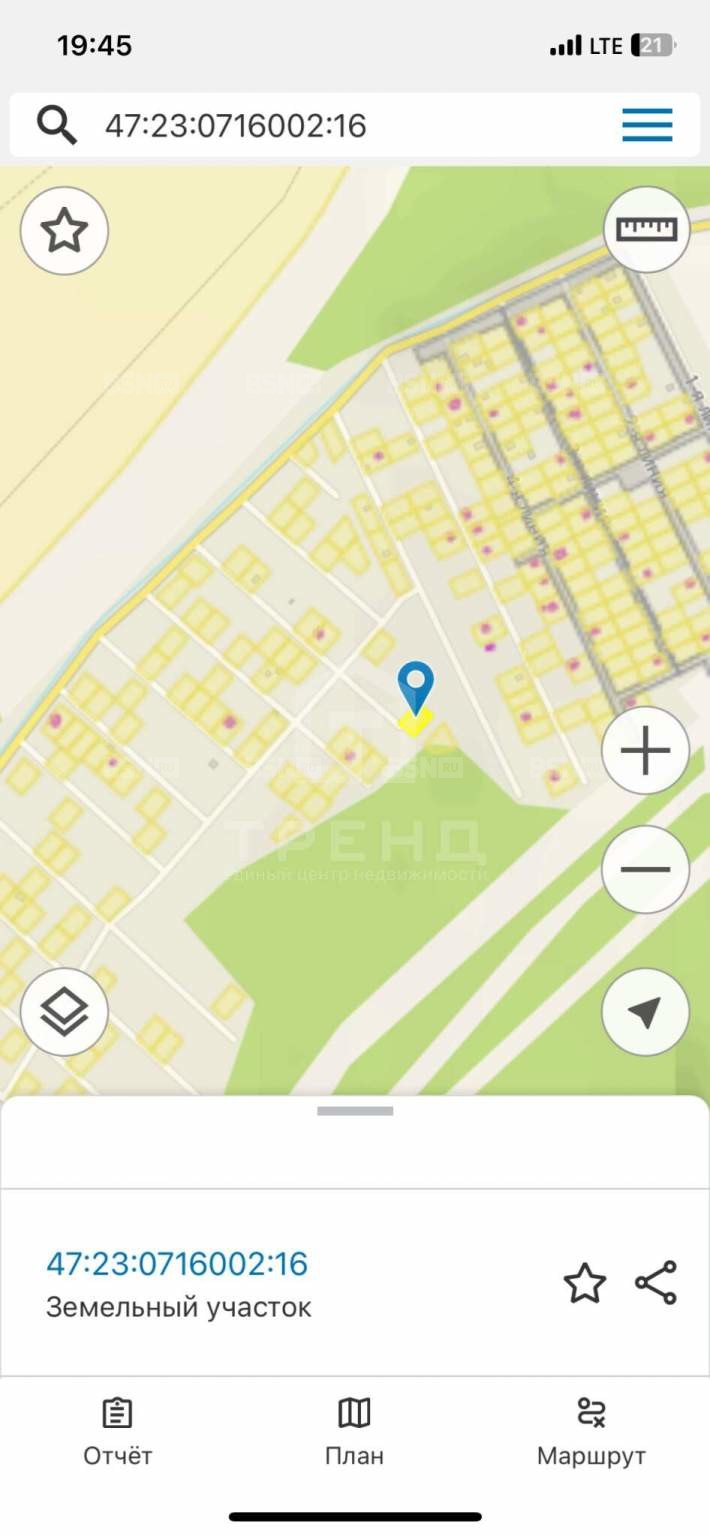Center map on my location arrow

[646, 1012]
